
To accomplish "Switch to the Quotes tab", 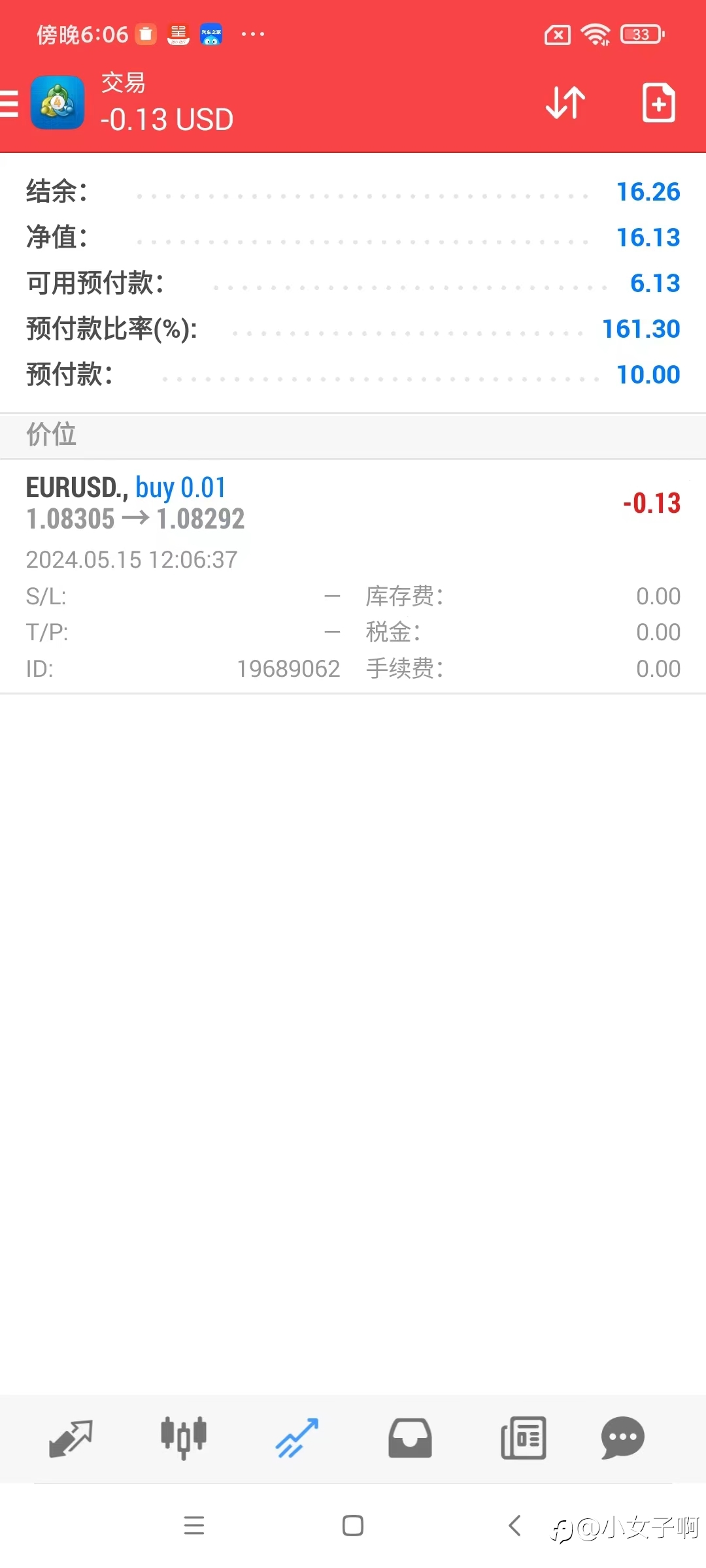I will 71,1438.
